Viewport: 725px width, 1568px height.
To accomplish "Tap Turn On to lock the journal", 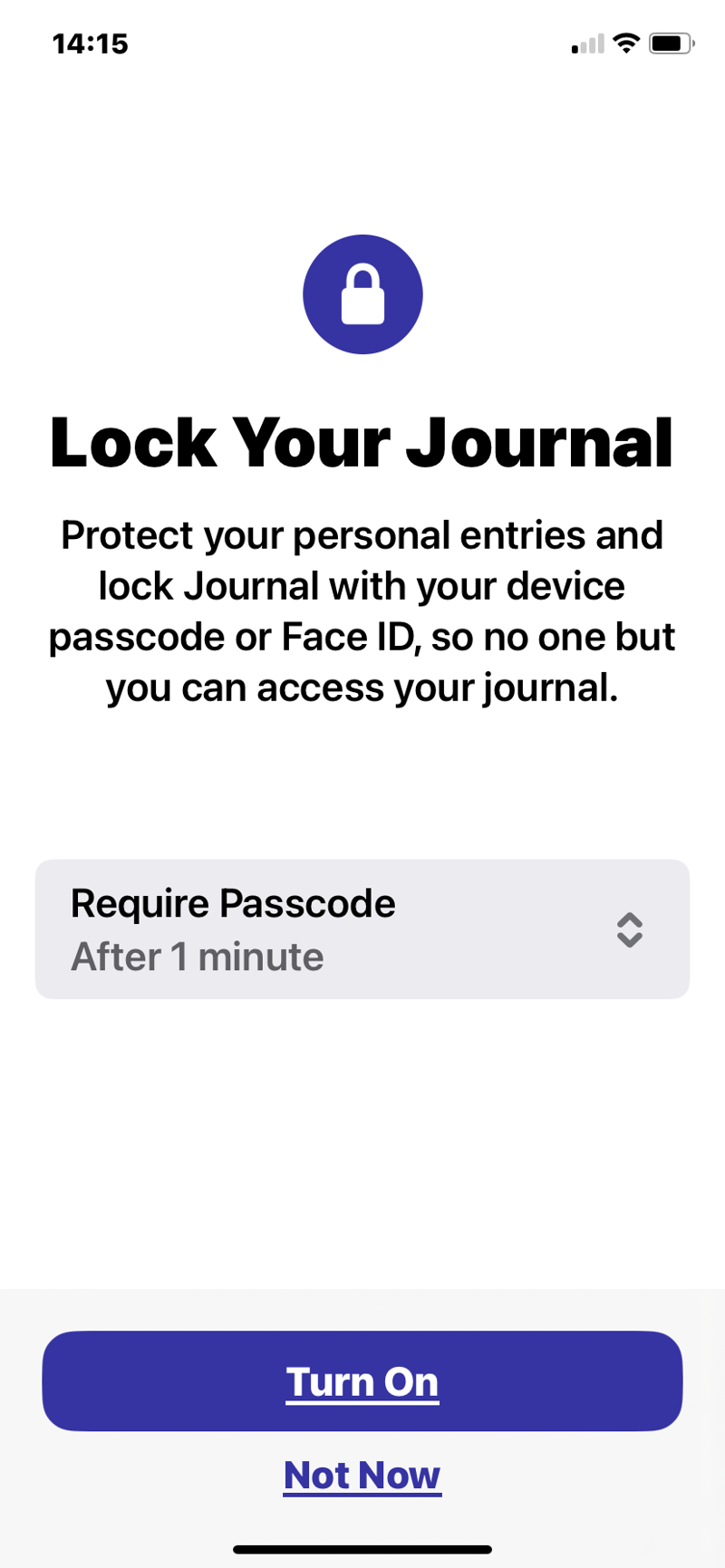I will (x=362, y=1381).
